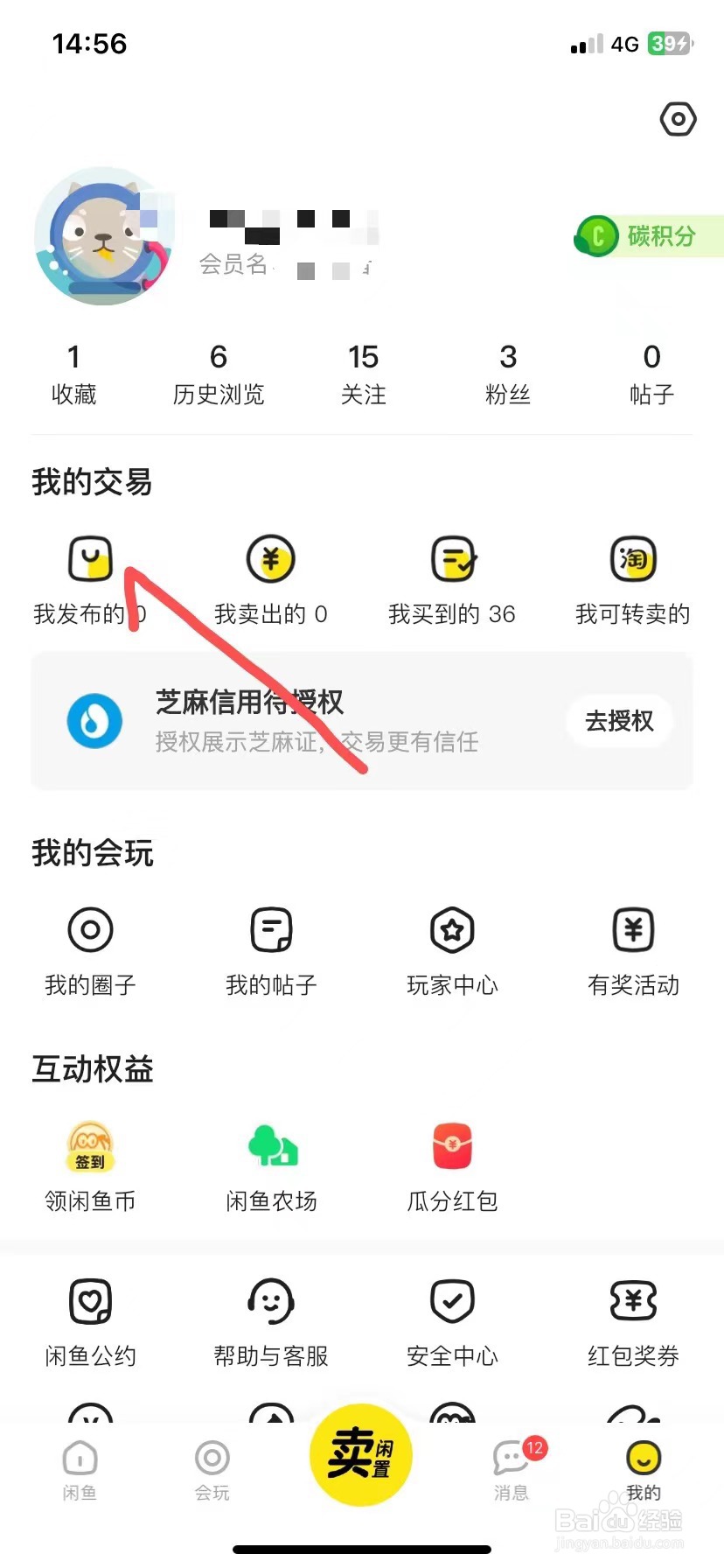Open the 安全中心 security center

point(452,1302)
